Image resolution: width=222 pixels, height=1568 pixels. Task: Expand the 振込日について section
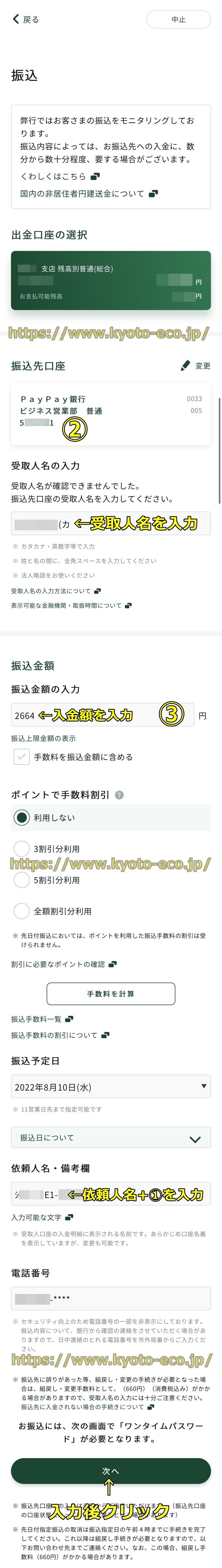[x=111, y=1138]
